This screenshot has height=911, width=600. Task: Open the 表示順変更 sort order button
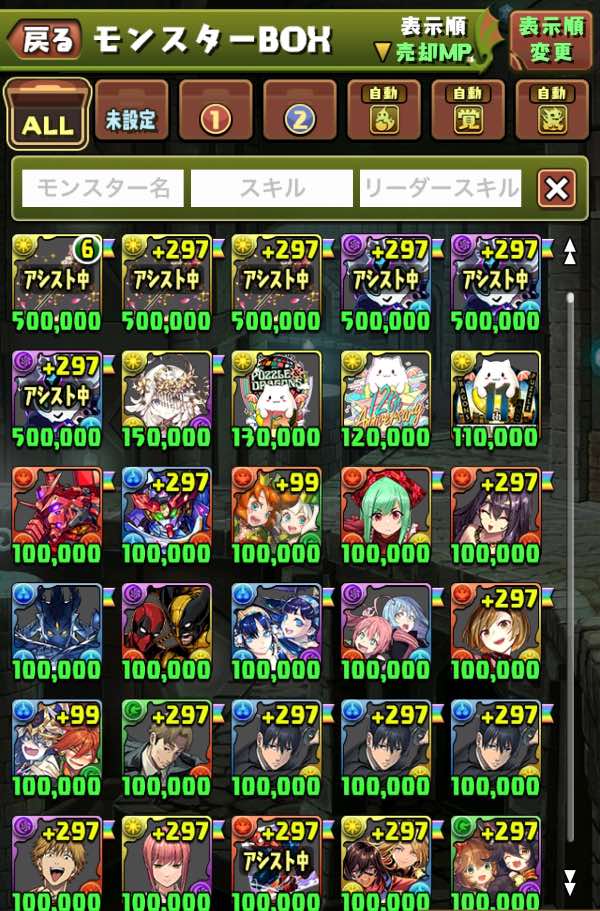click(x=549, y=39)
